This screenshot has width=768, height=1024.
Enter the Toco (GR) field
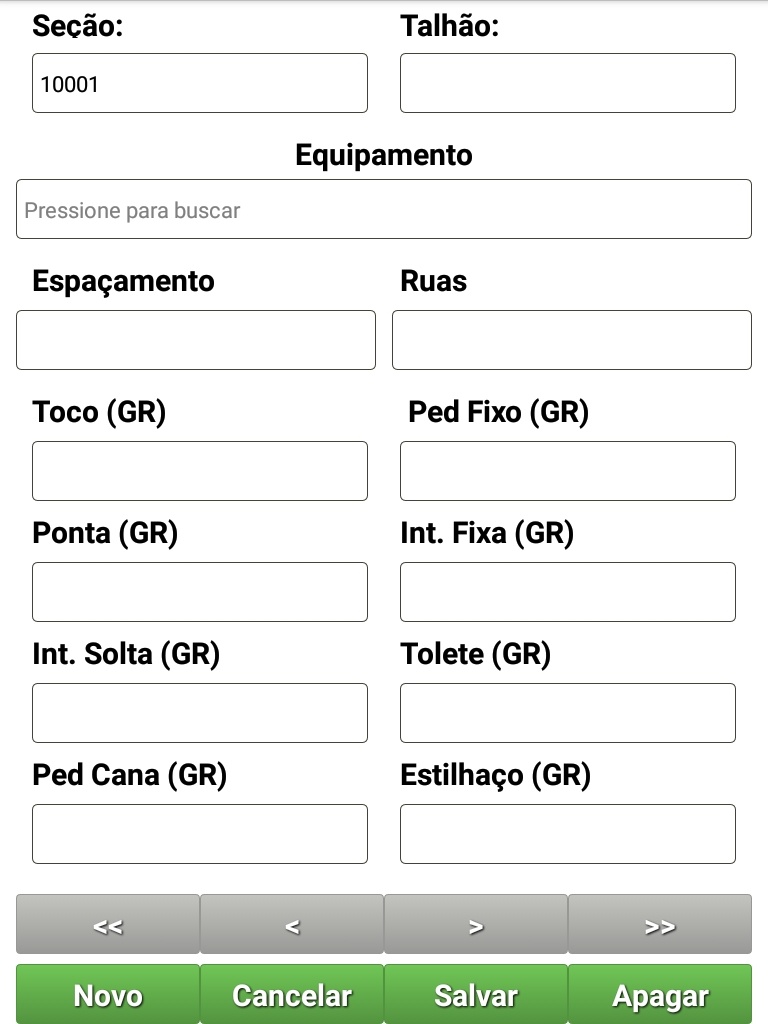tap(200, 471)
